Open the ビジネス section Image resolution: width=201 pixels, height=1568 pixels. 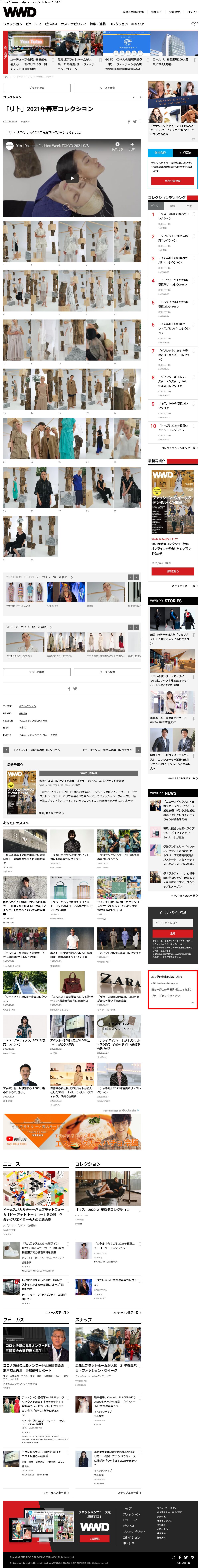point(51,24)
